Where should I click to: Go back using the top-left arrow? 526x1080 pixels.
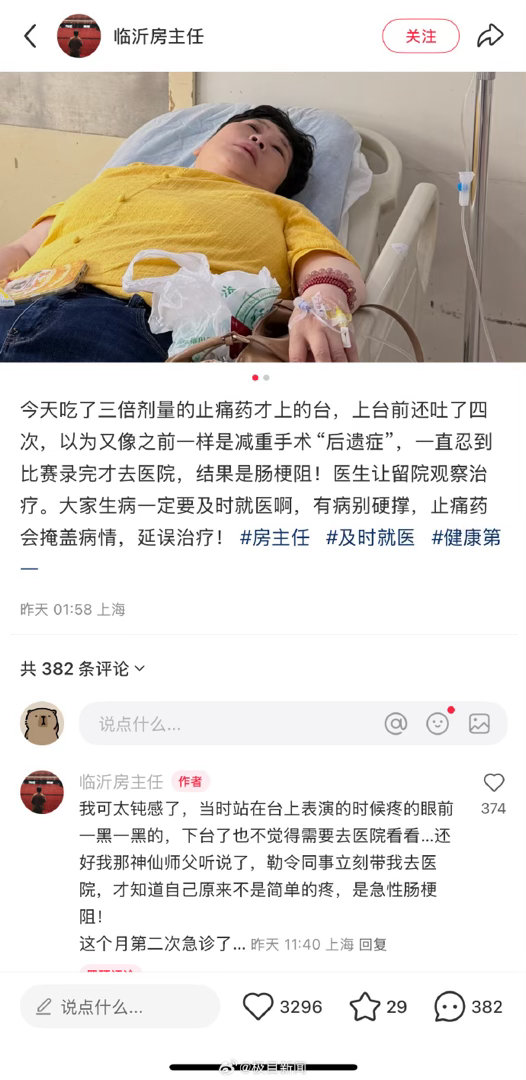pos(30,36)
